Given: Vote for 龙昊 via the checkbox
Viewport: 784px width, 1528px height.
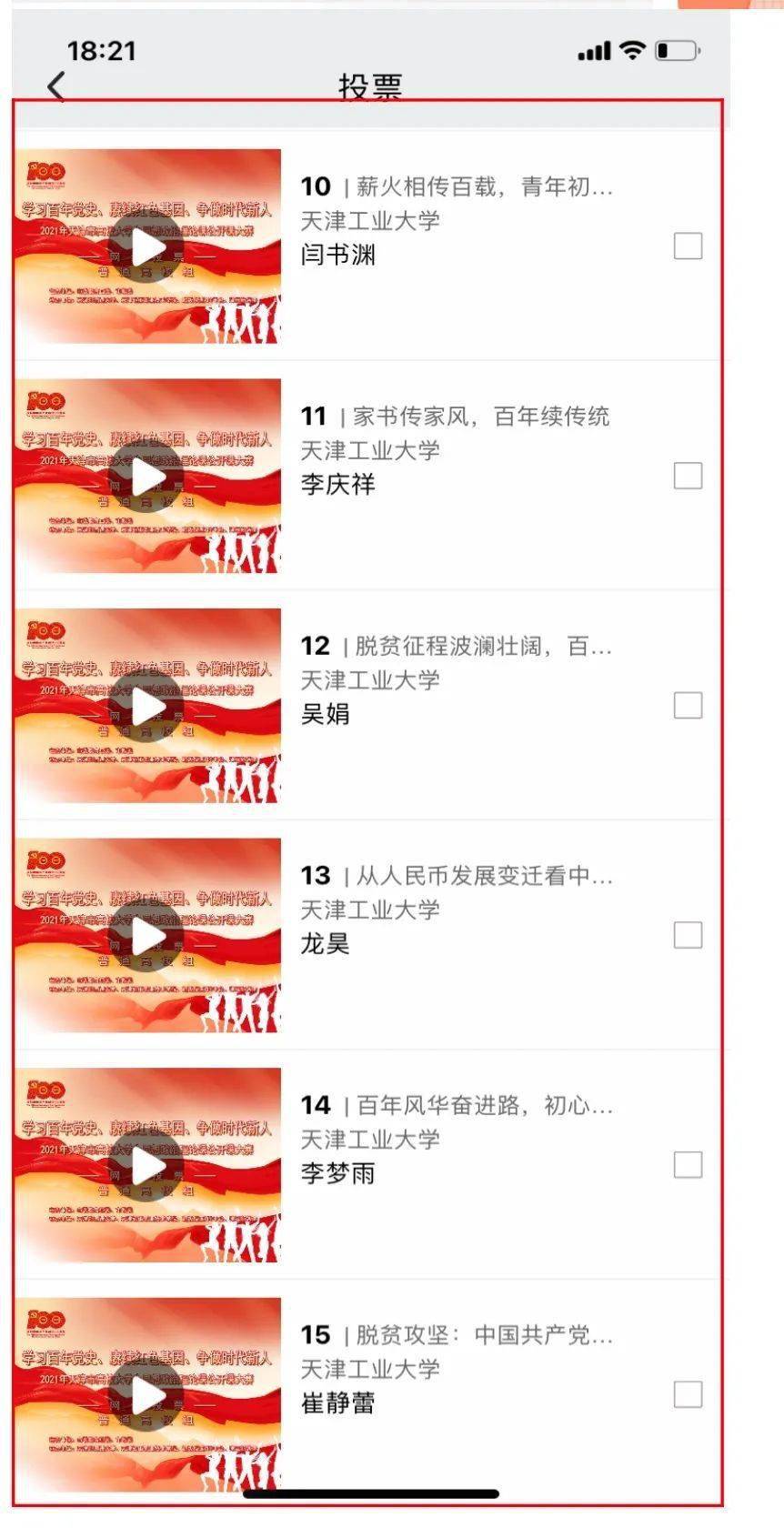Looking at the screenshot, I should tap(688, 935).
